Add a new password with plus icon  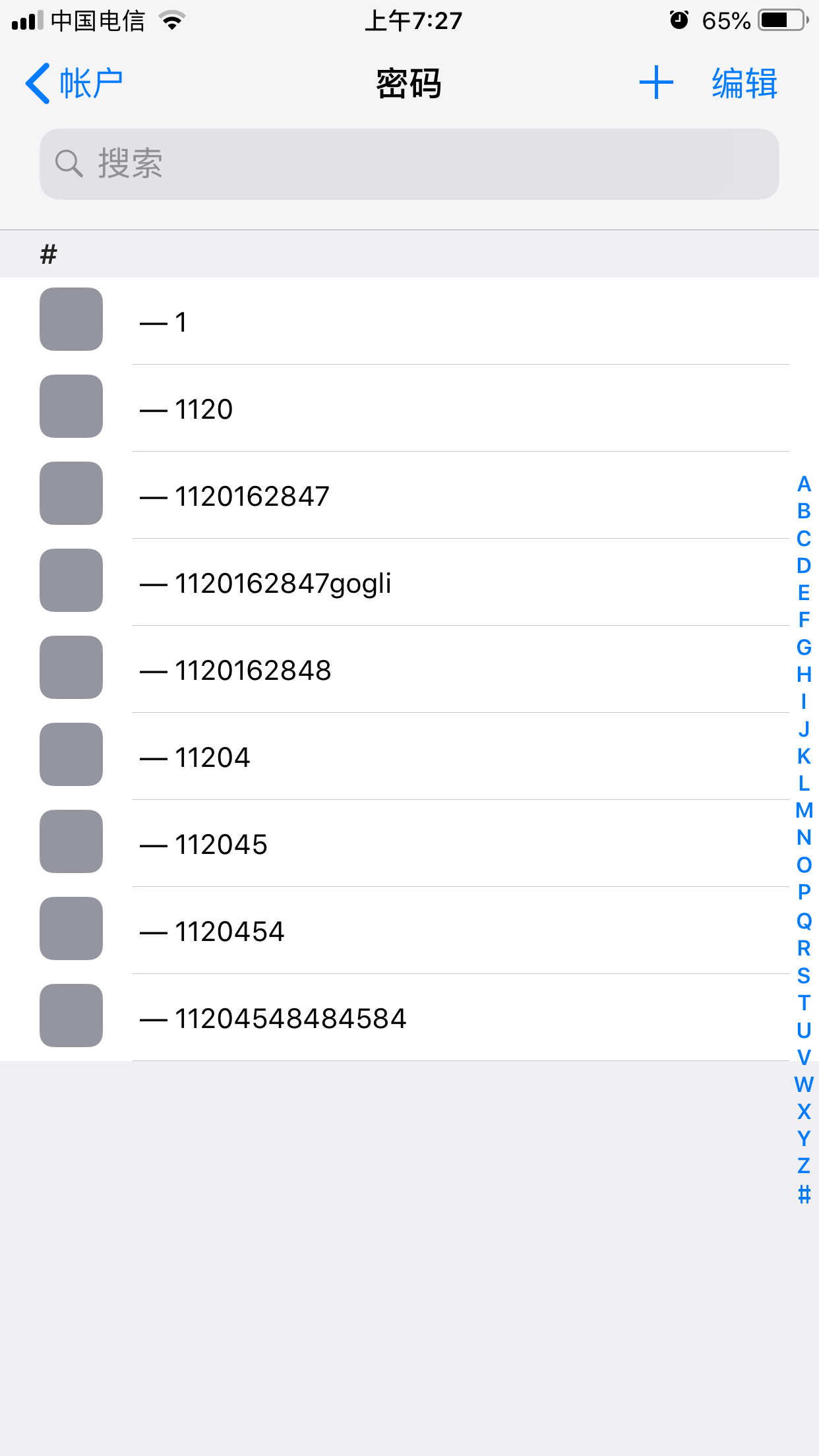656,83
